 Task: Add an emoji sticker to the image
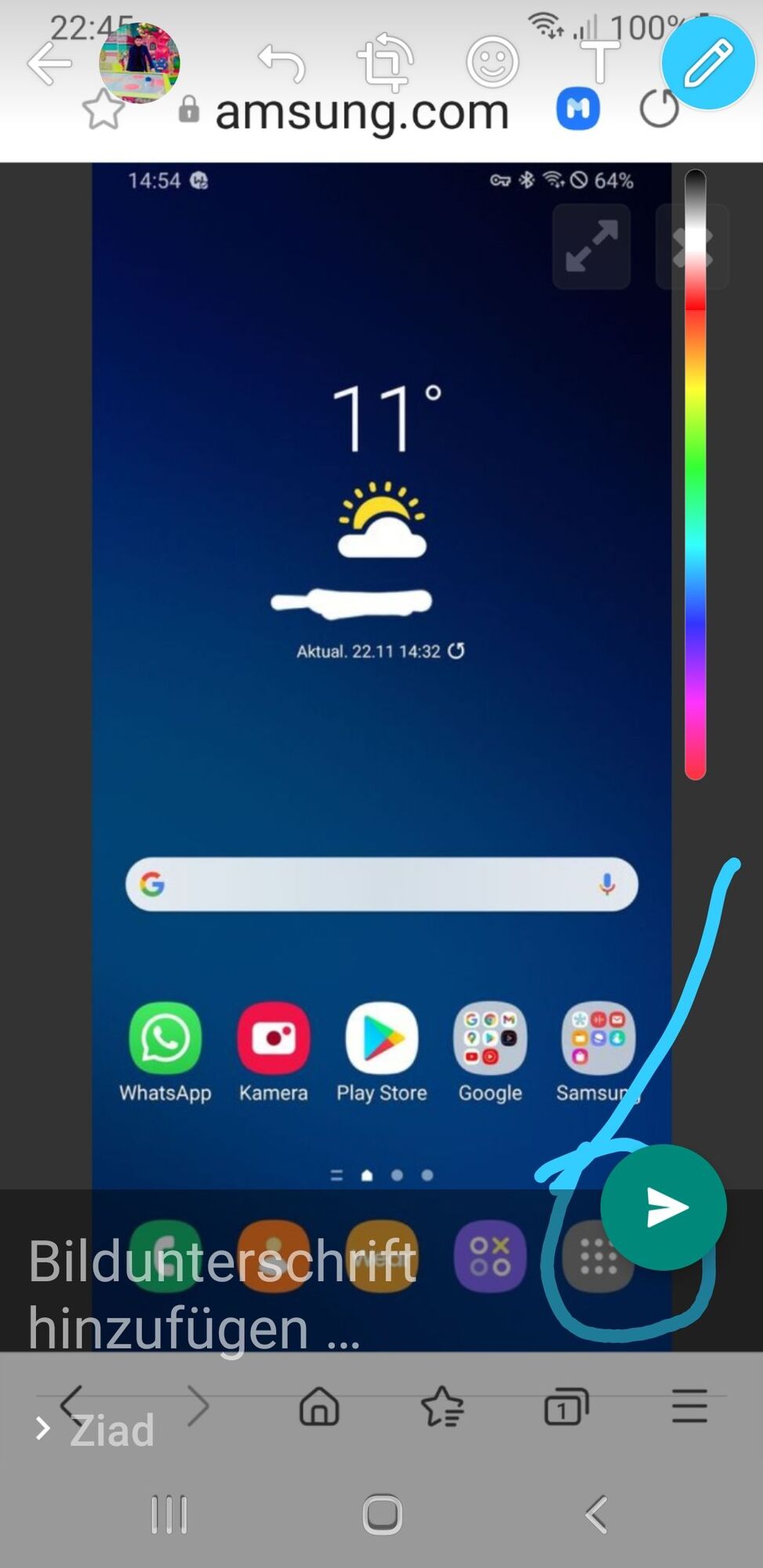tap(492, 63)
